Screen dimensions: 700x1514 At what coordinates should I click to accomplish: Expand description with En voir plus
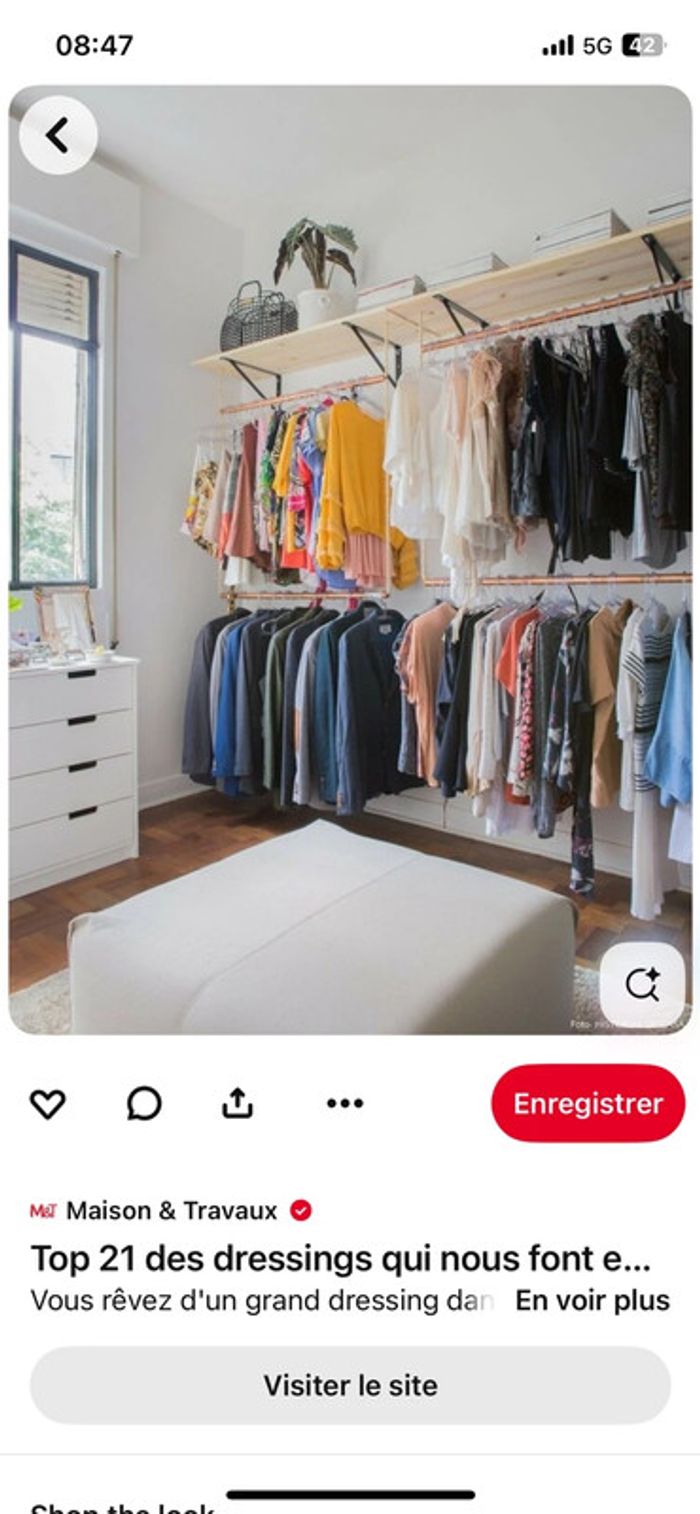click(x=592, y=1301)
